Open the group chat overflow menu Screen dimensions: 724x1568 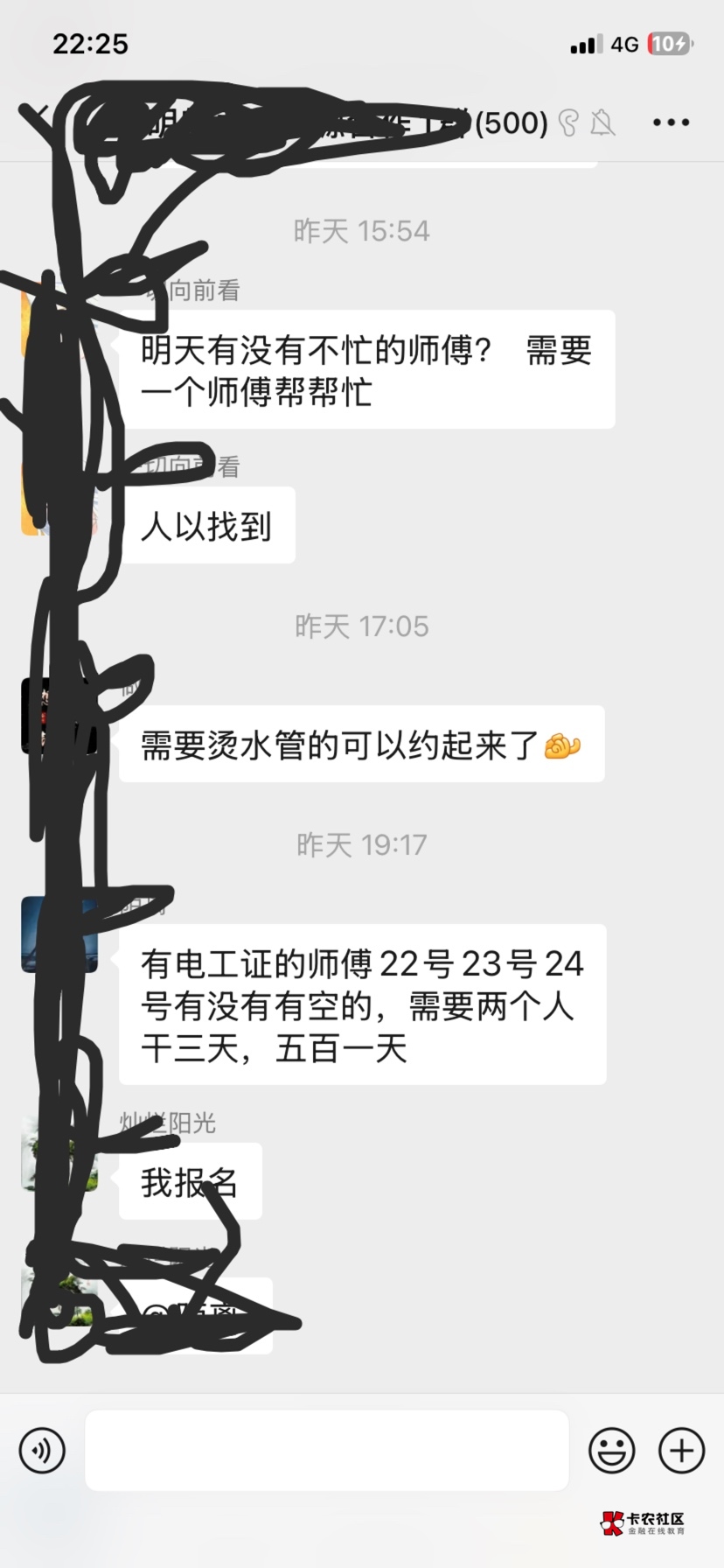[671, 122]
